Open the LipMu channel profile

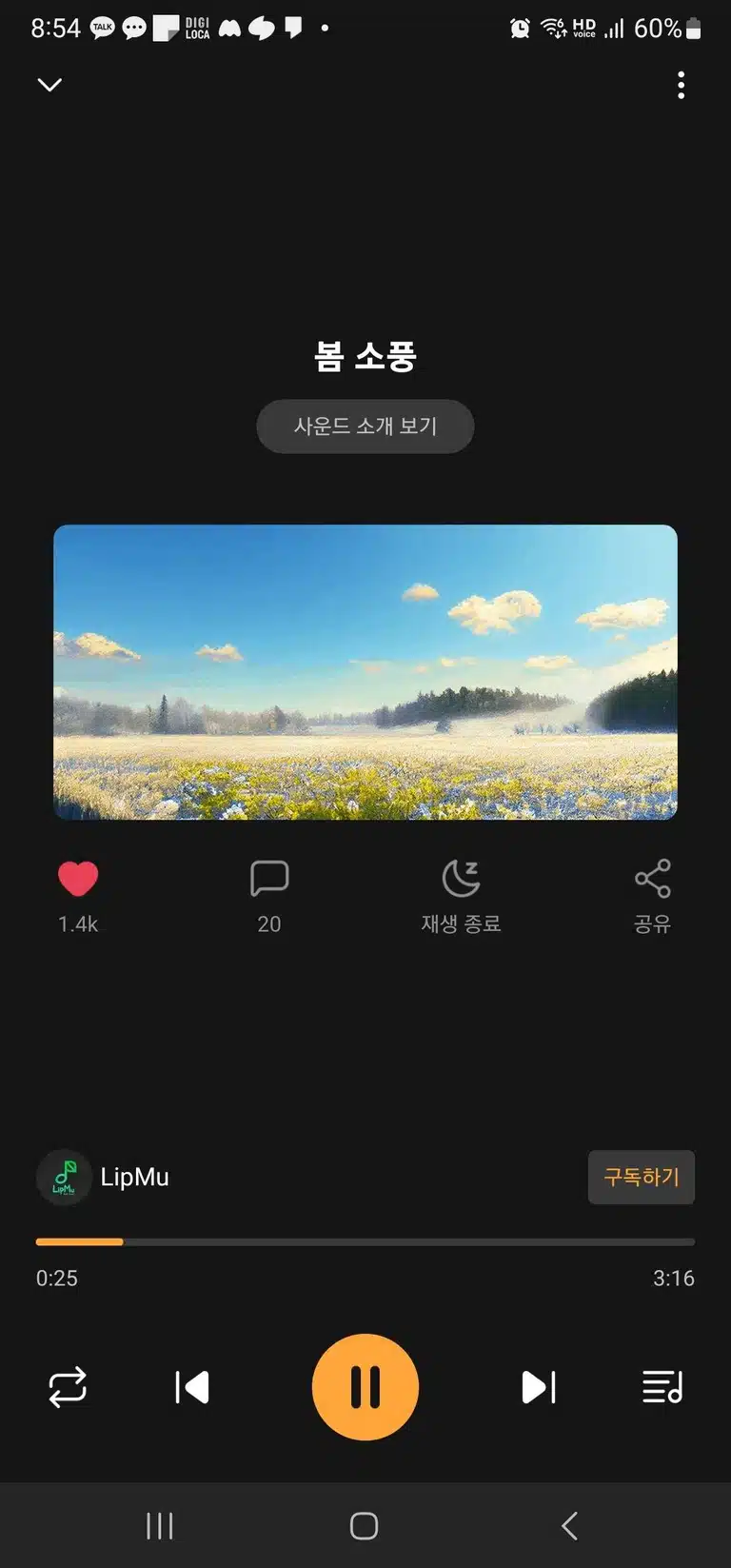click(103, 1178)
